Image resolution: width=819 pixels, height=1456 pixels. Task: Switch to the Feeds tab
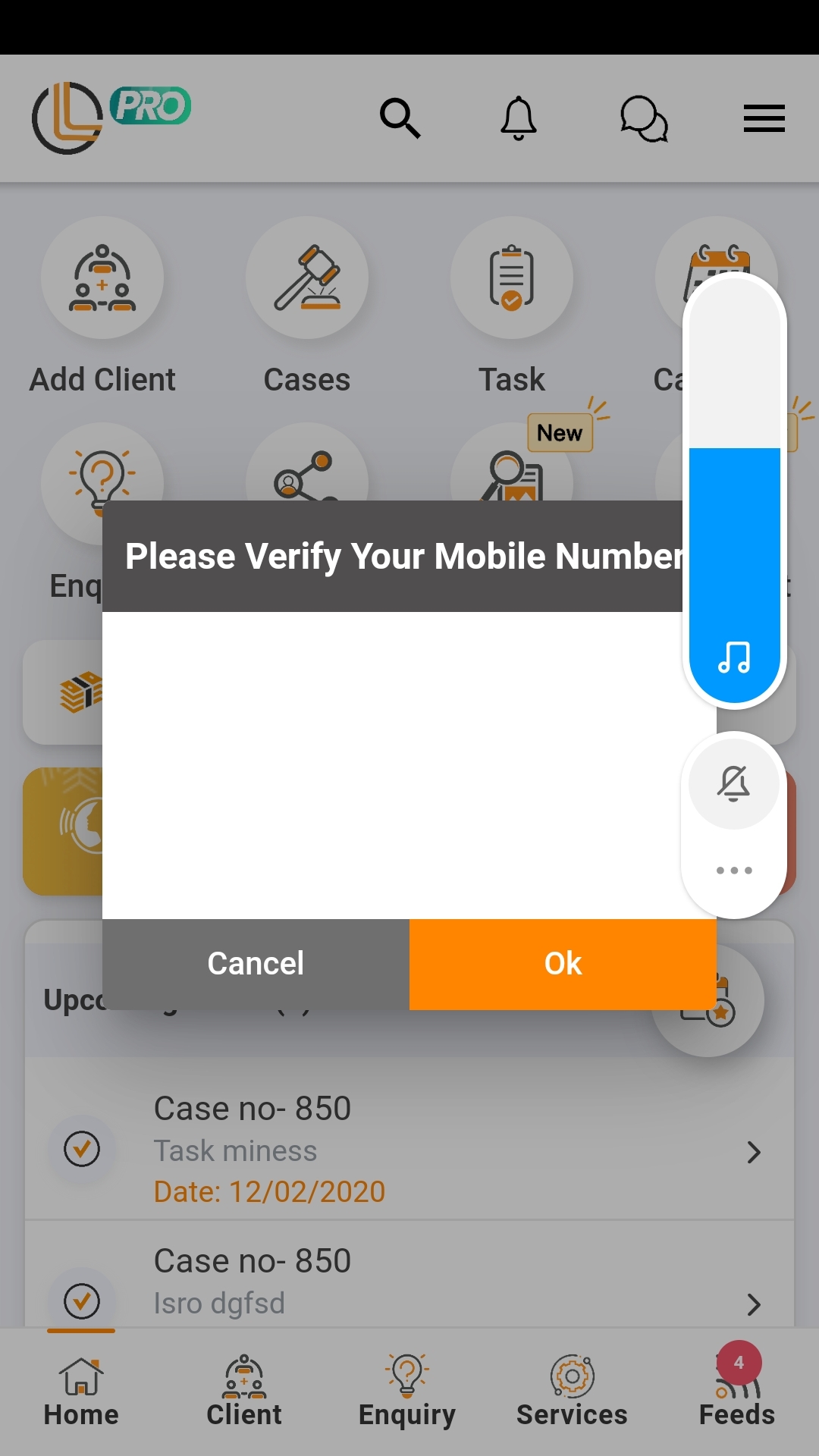(x=736, y=1392)
